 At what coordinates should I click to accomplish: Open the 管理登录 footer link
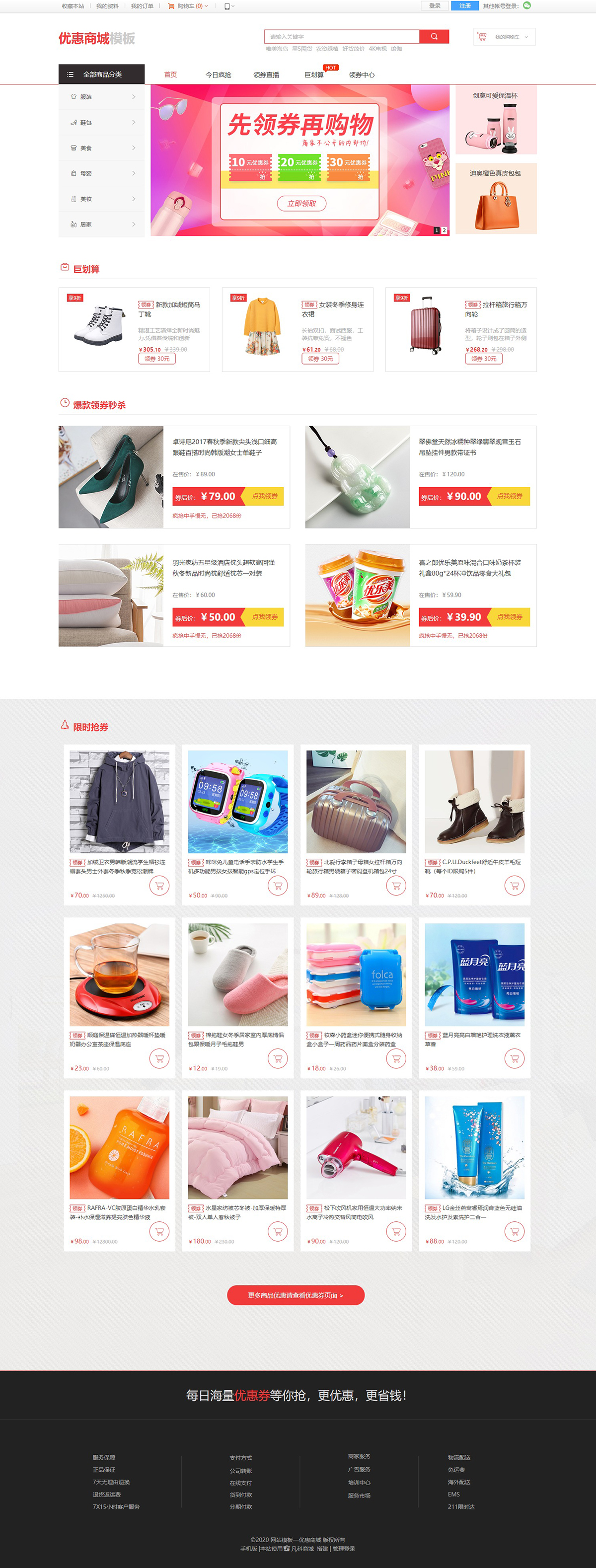[x=344, y=1549]
